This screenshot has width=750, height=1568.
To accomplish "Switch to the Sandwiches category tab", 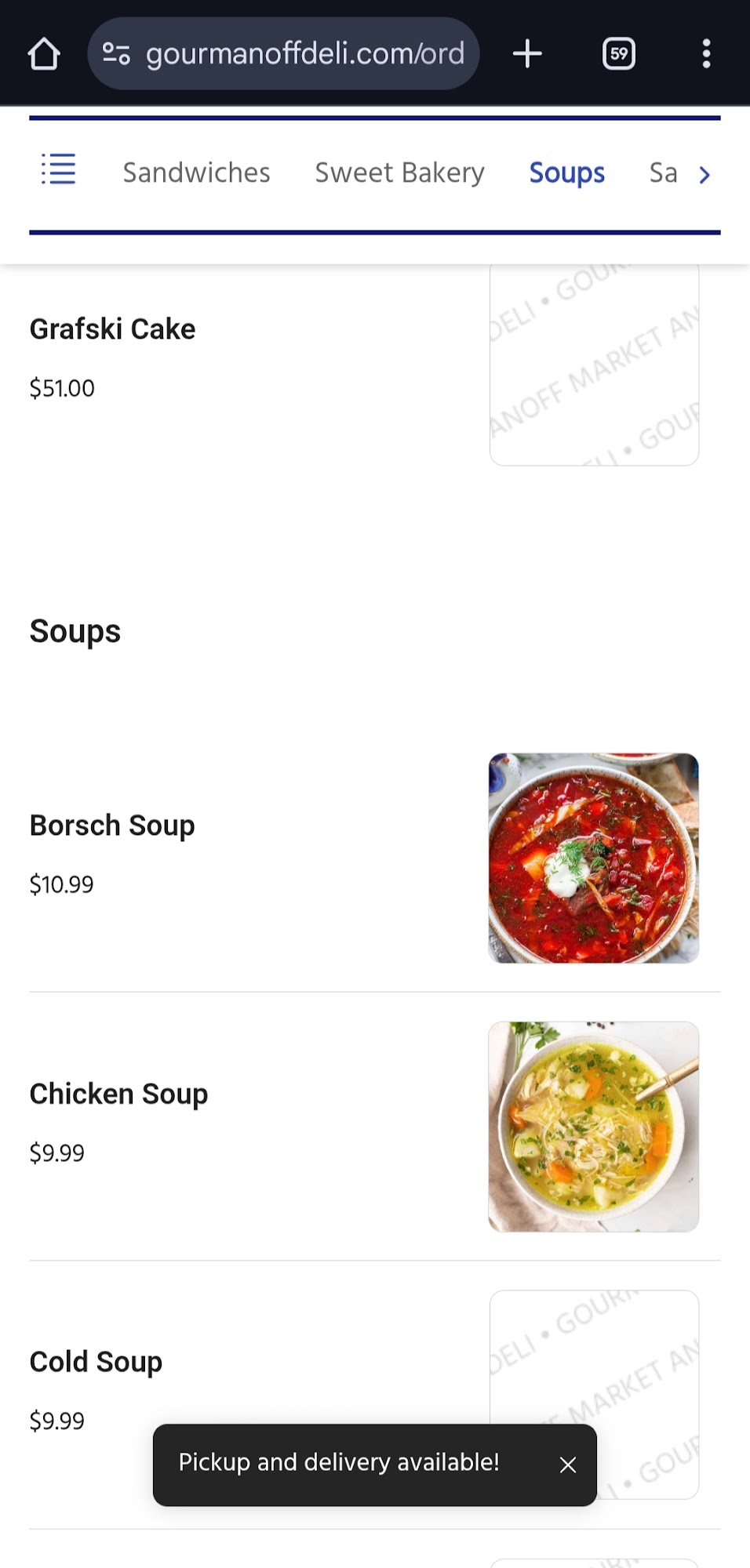I will 196,172.
